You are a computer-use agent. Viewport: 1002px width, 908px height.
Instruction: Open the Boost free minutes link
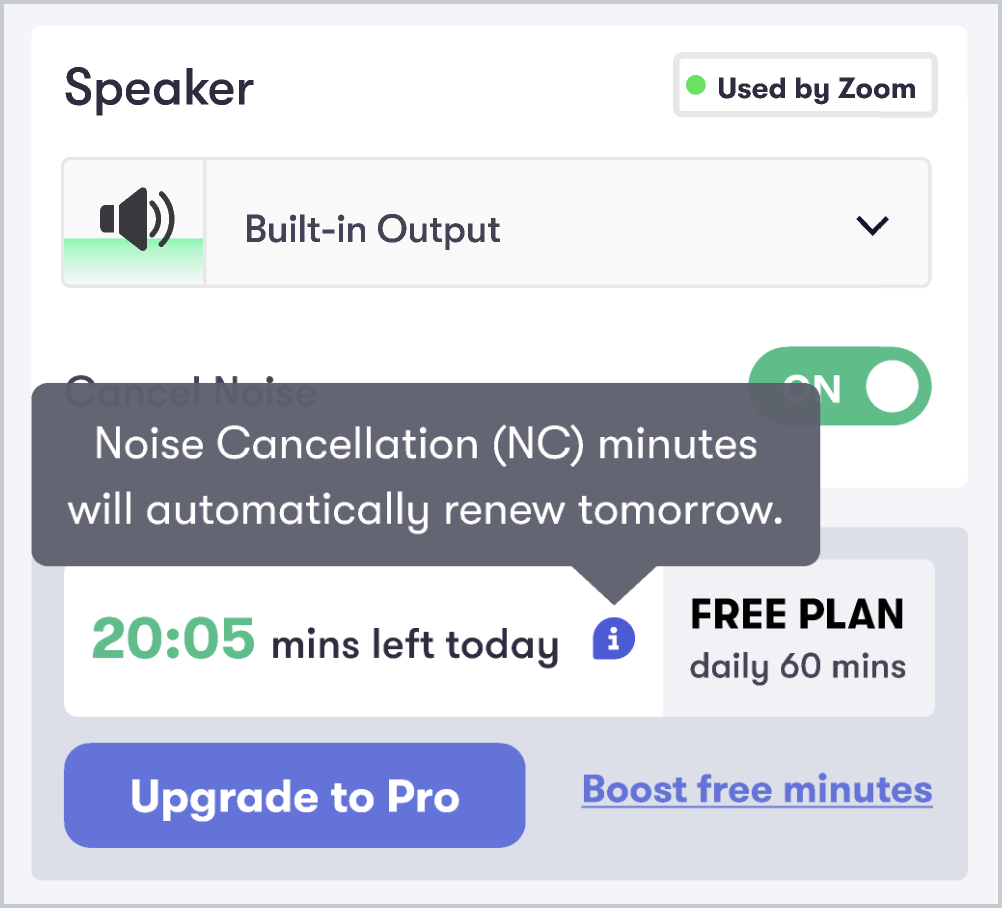(757, 790)
